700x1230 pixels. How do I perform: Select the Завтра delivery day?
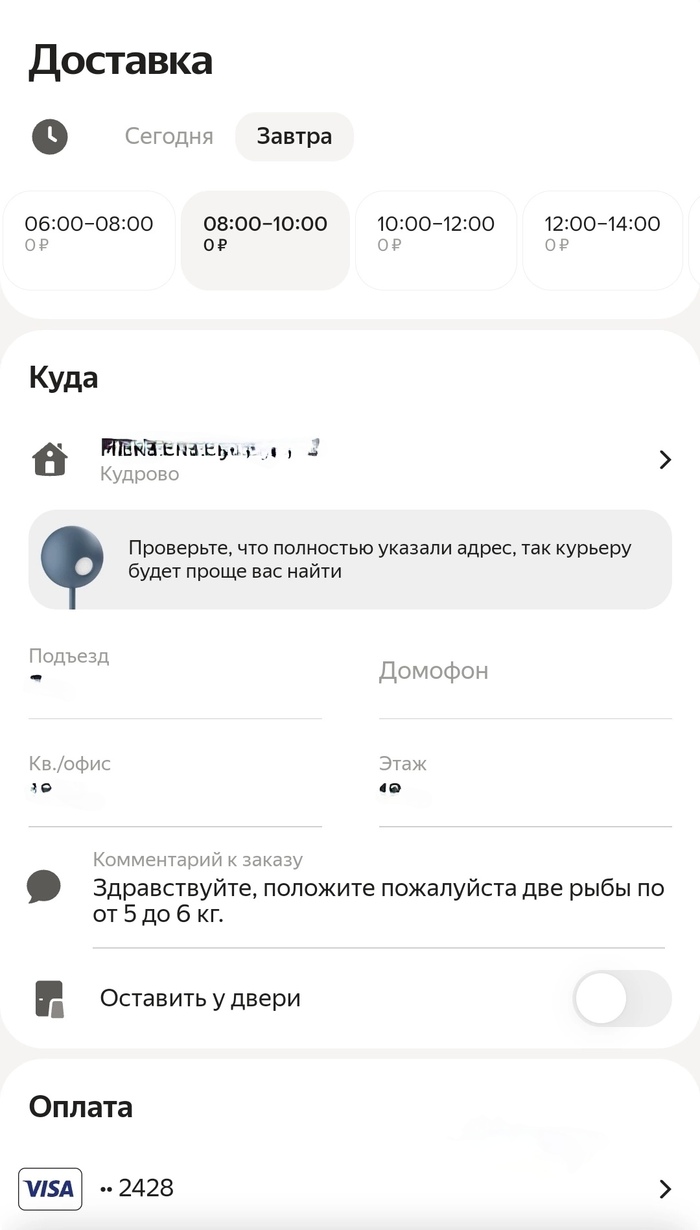pyautogui.click(x=294, y=137)
